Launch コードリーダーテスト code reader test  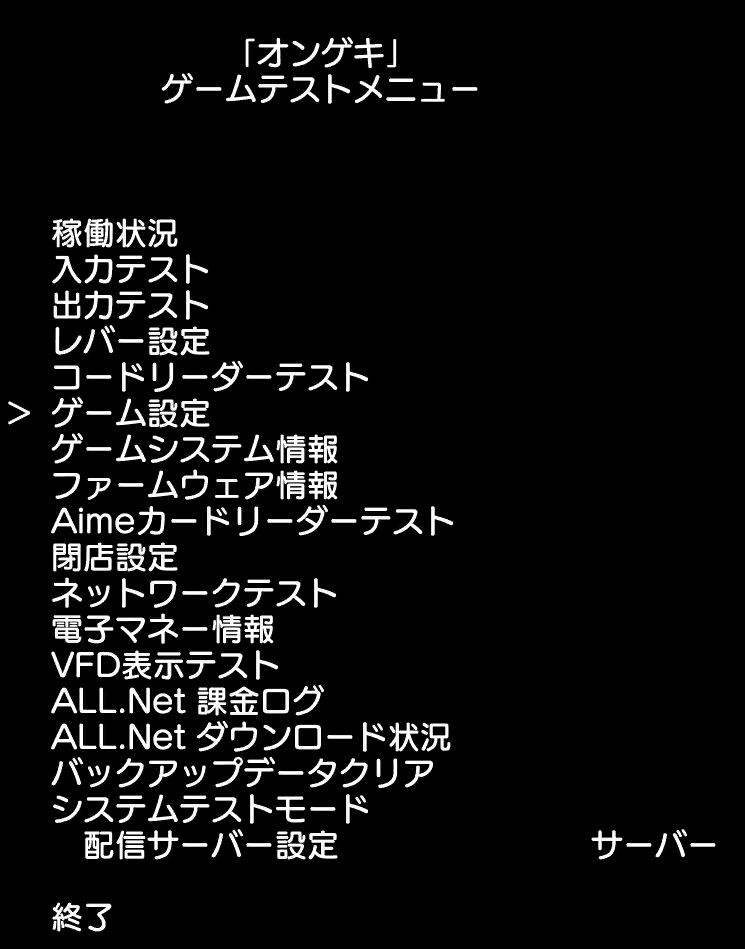(210, 378)
